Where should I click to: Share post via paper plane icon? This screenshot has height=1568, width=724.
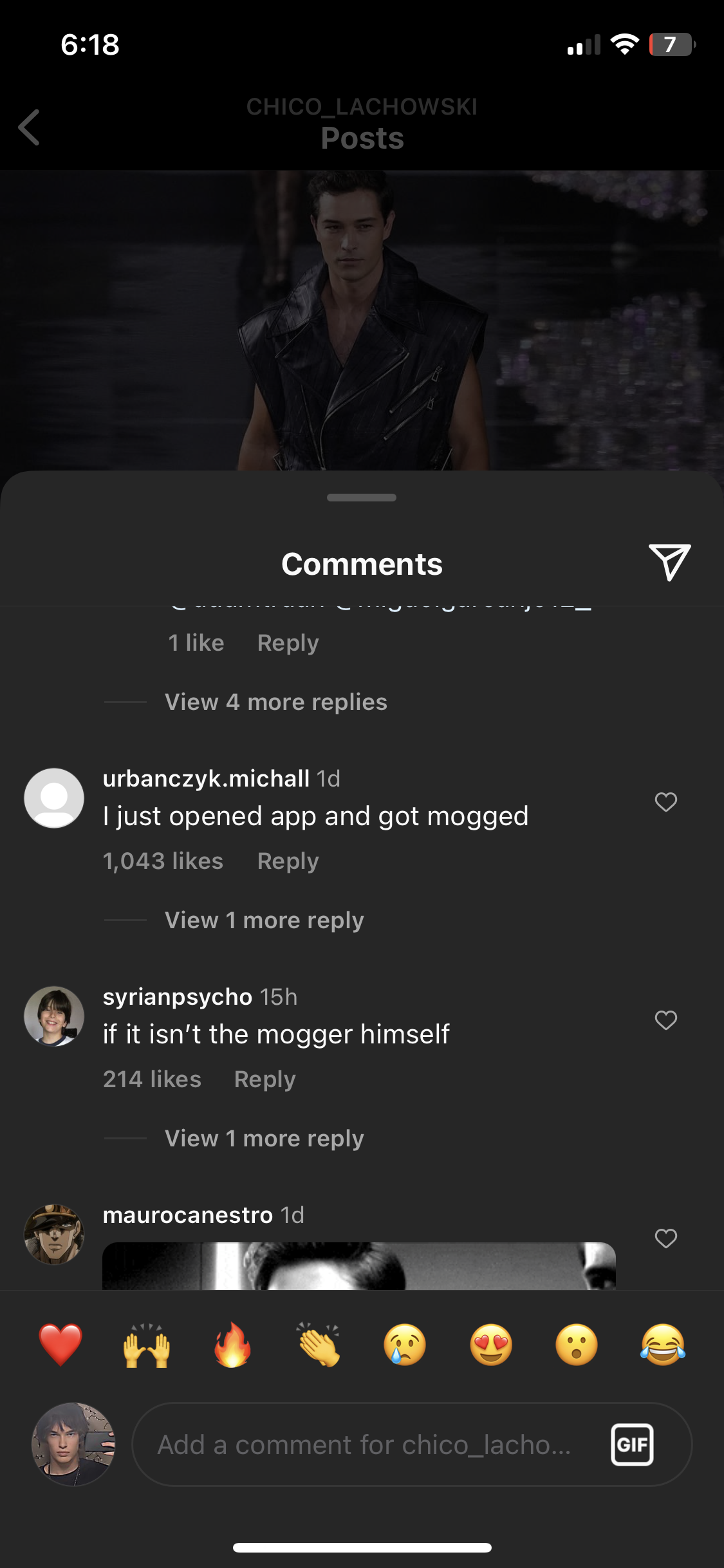tap(669, 562)
